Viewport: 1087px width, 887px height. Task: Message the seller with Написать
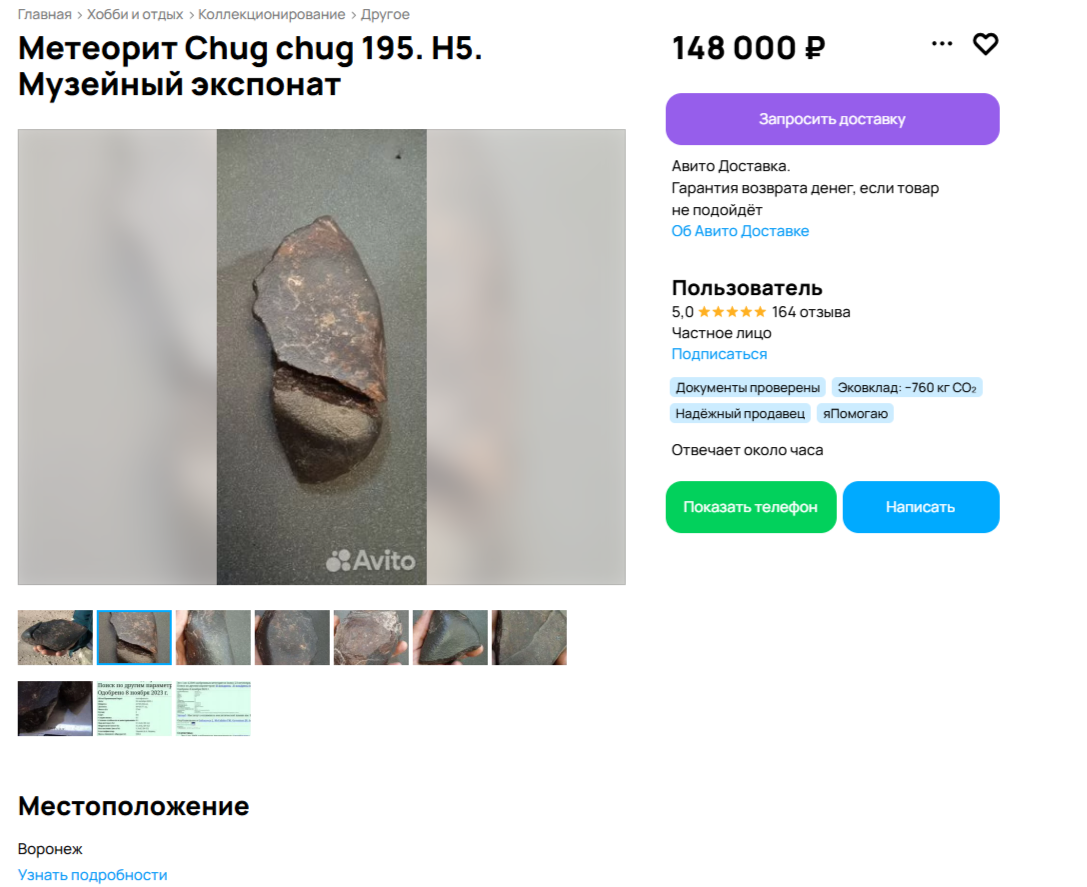point(920,507)
